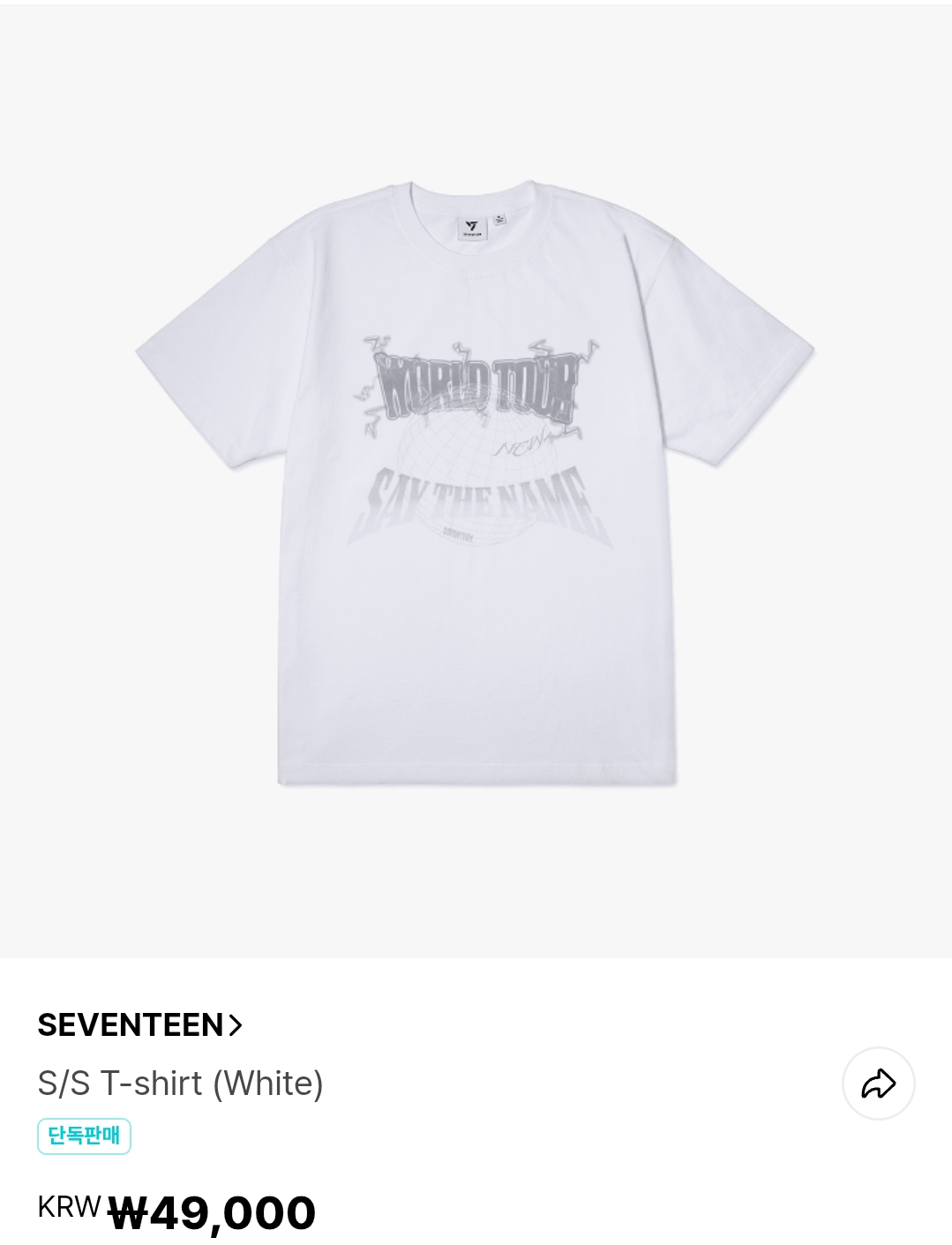View the white T-shirt product image
The image size is (952, 1245).
pyautogui.click(x=476, y=481)
